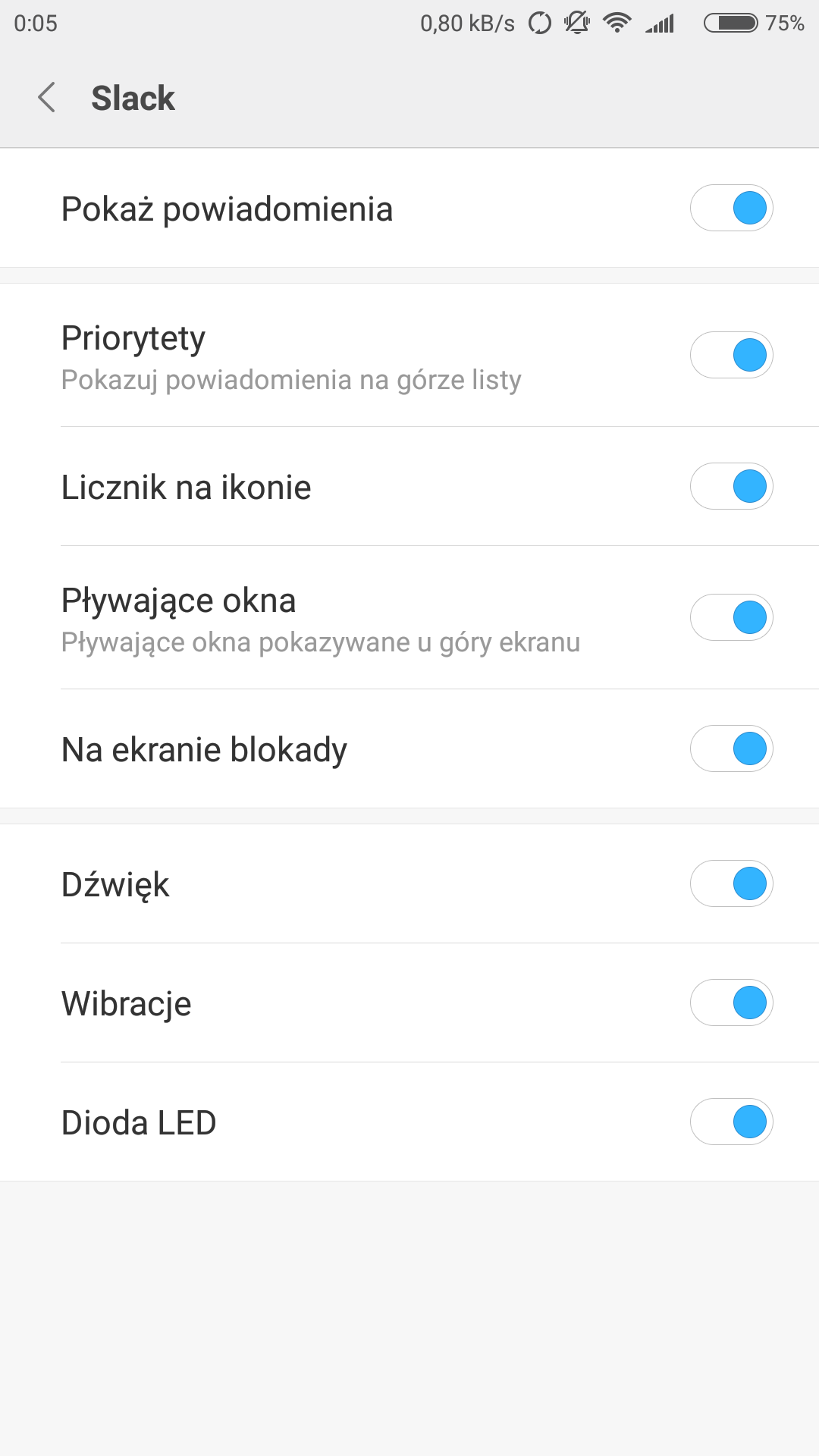Toggle Na ekranie blokady setting
819x1456 pixels.
[x=731, y=748]
